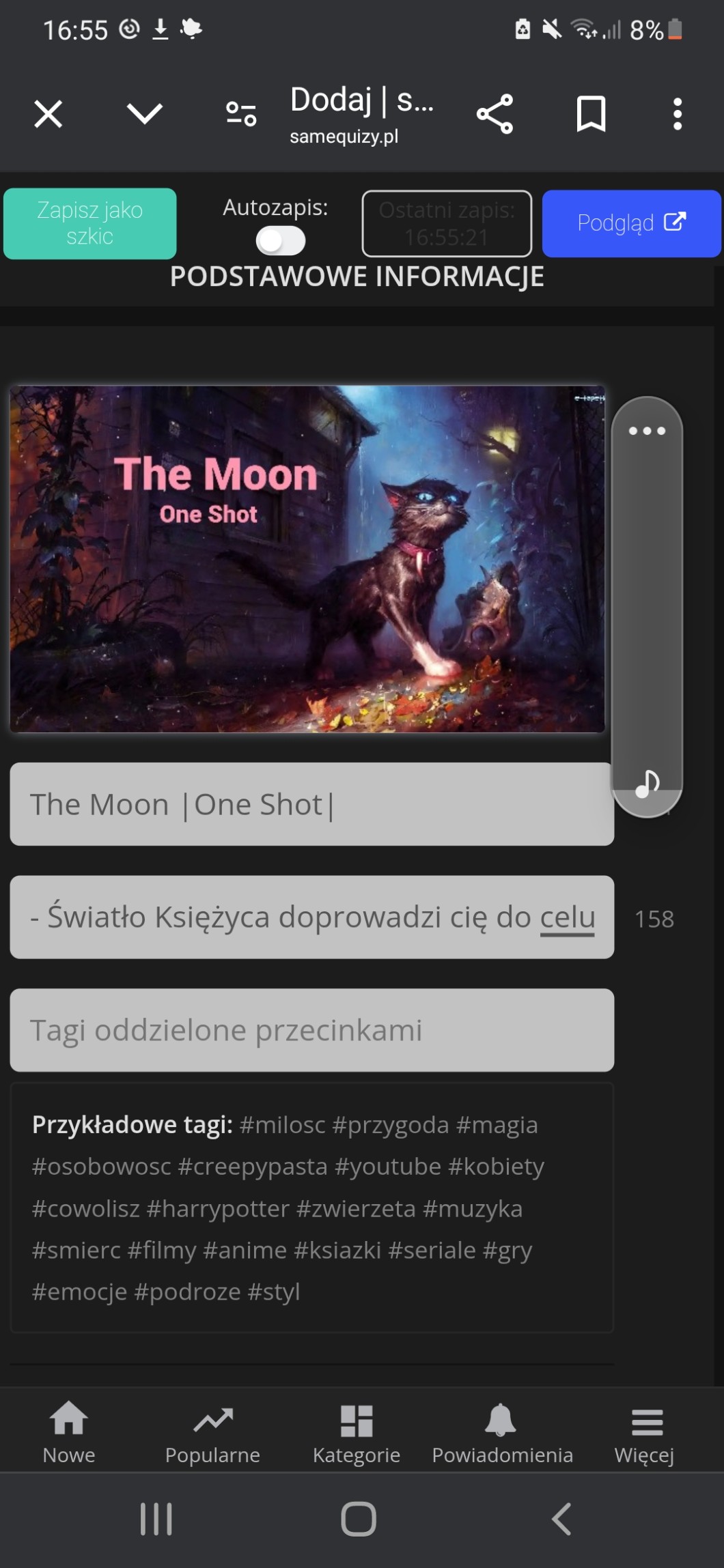
Task: Open site settings icon in toolbar
Action: tap(241, 114)
